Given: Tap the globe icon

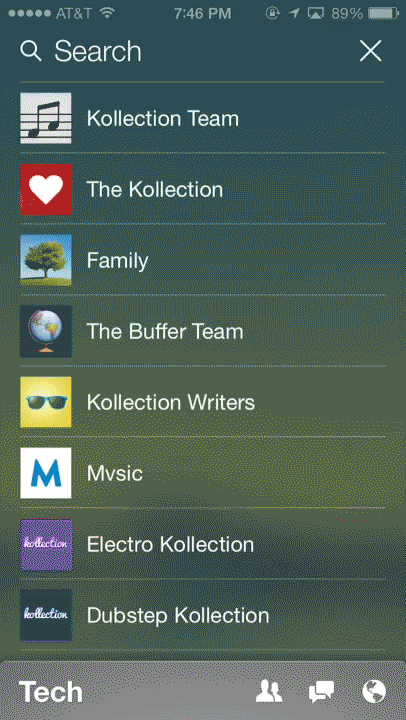Looking at the screenshot, I should 374,692.
